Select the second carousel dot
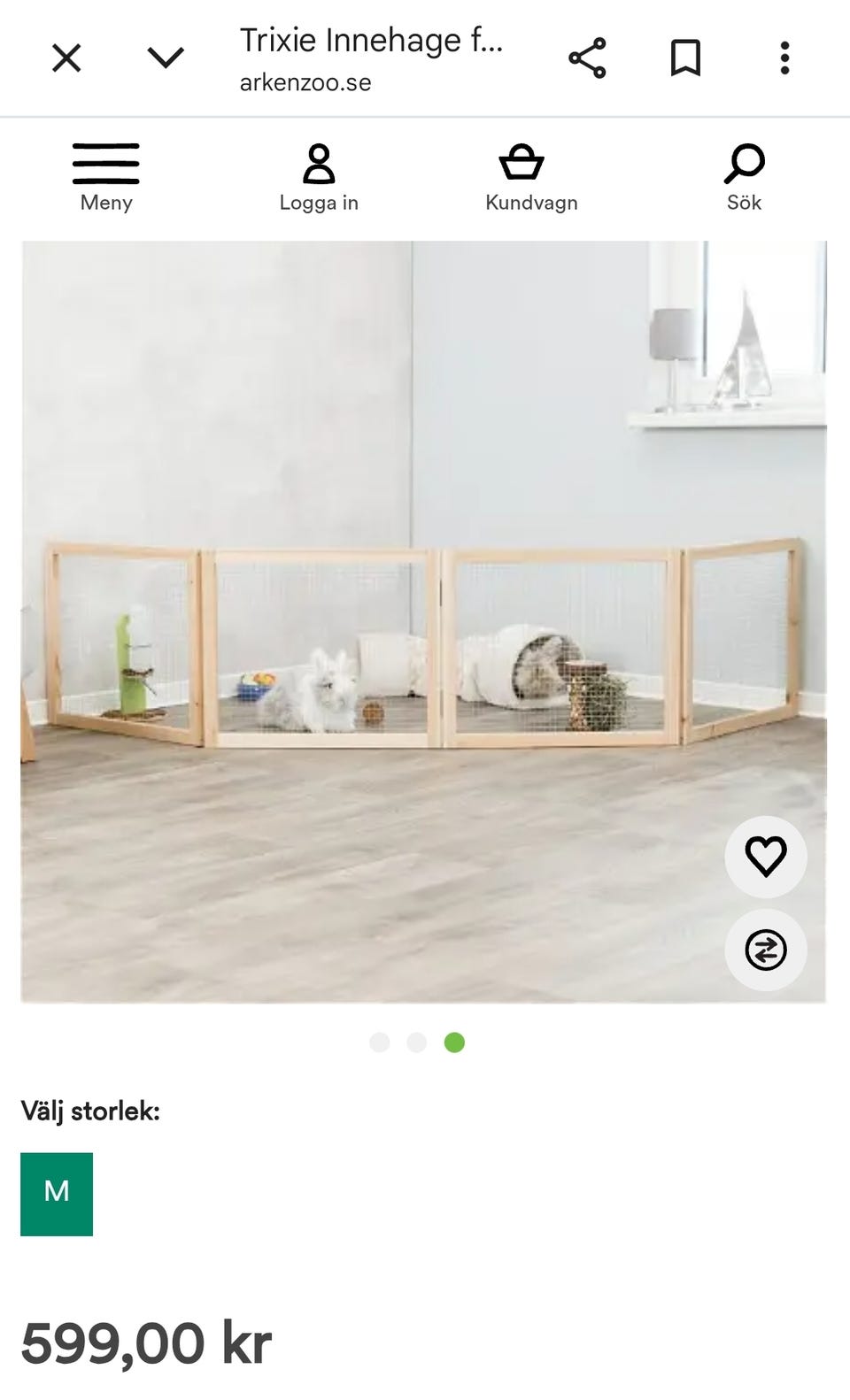850x1400 pixels. click(416, 1043)
